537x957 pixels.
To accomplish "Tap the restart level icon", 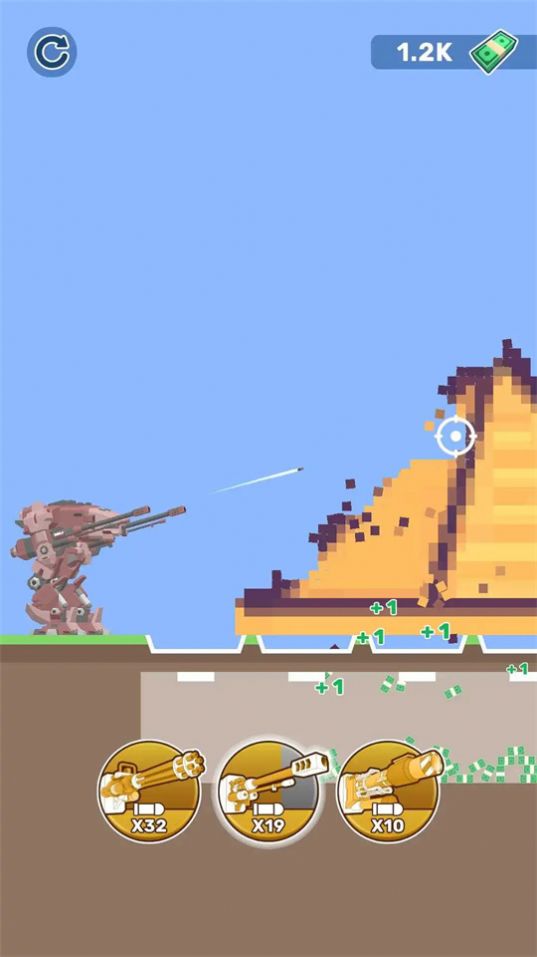I will coord(52,52).
